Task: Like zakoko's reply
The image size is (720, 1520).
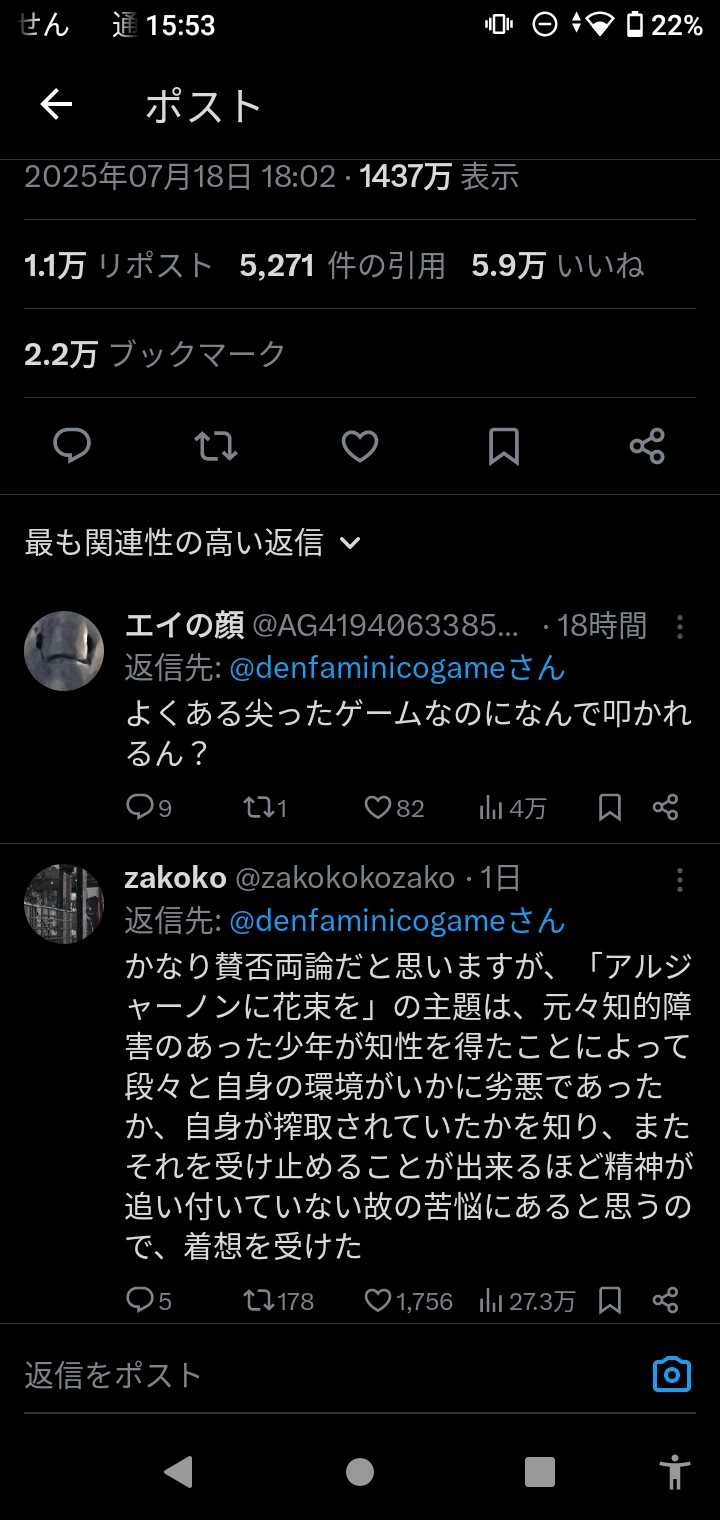Action: (378, 1300)
